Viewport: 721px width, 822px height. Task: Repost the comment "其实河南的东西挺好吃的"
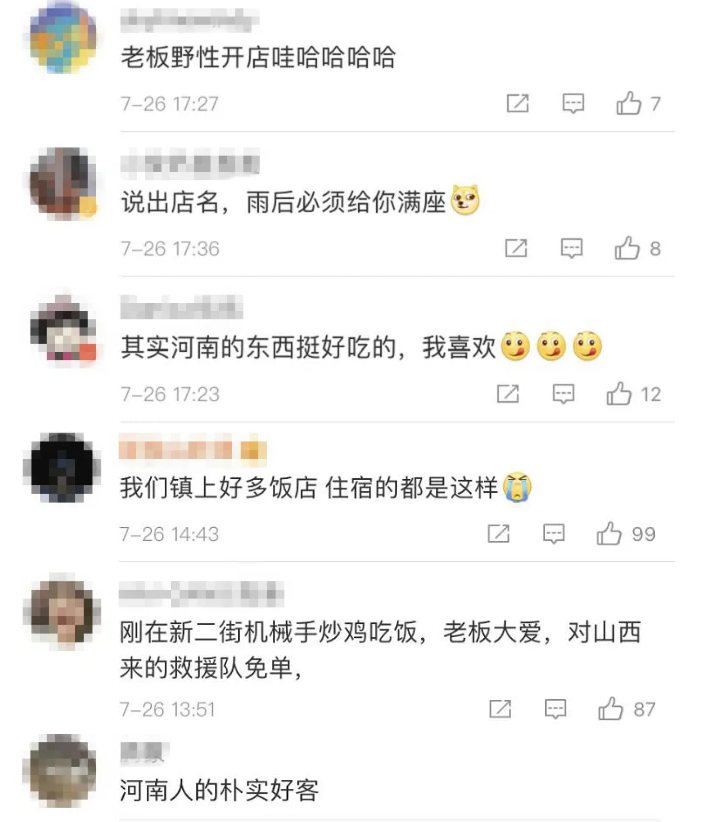508,394
